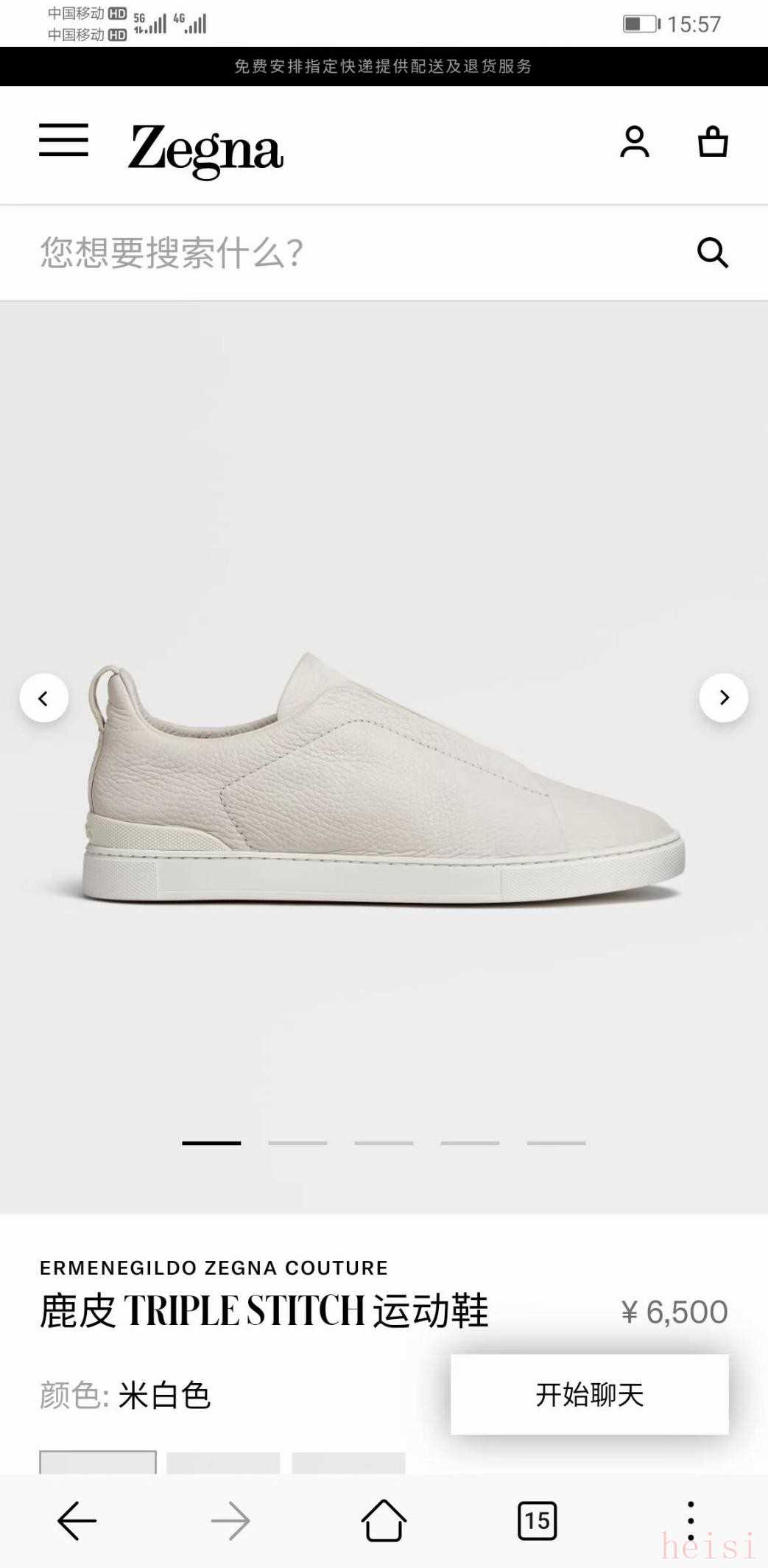Image resolution: width=768 pixels, height=1568 pixels.
Task: Show the previous product image
Action: (x=43, y=697)
